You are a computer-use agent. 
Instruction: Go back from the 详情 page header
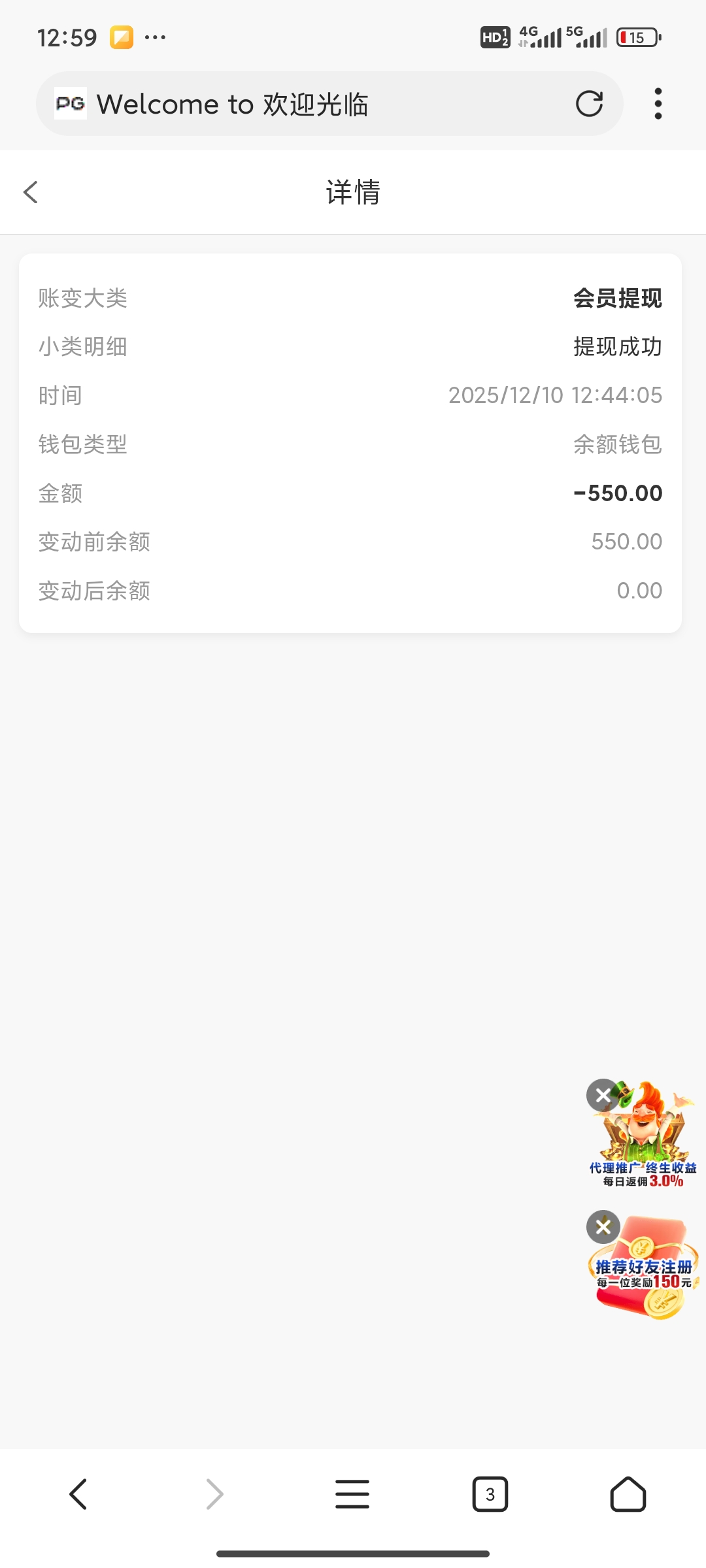pos(29,192)
